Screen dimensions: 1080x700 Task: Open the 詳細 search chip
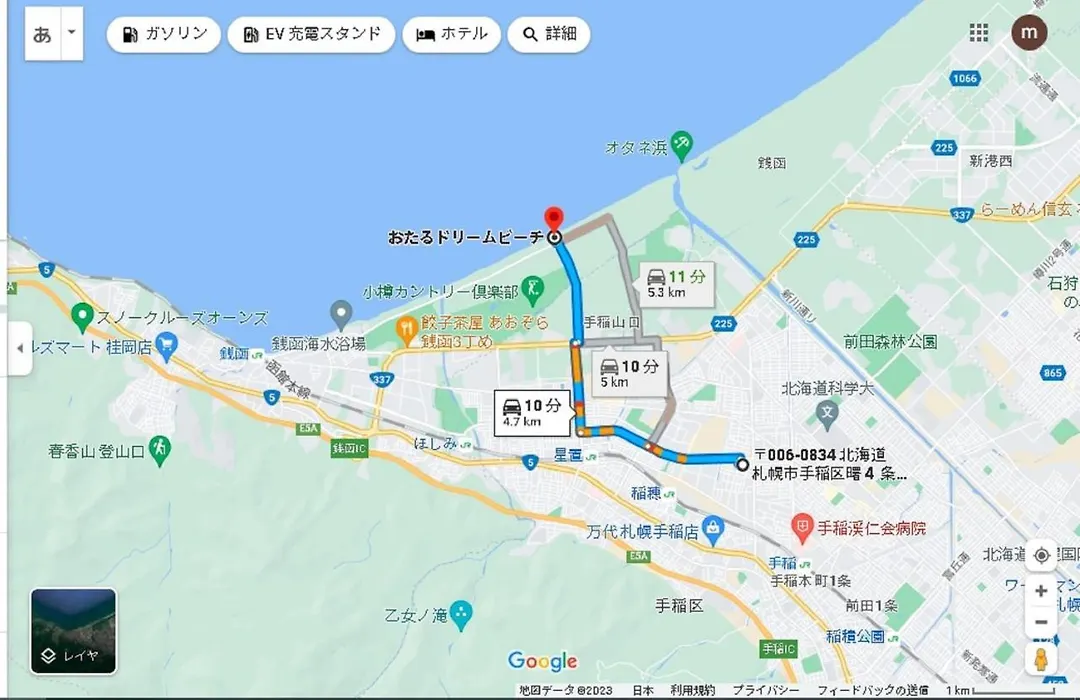548,34
